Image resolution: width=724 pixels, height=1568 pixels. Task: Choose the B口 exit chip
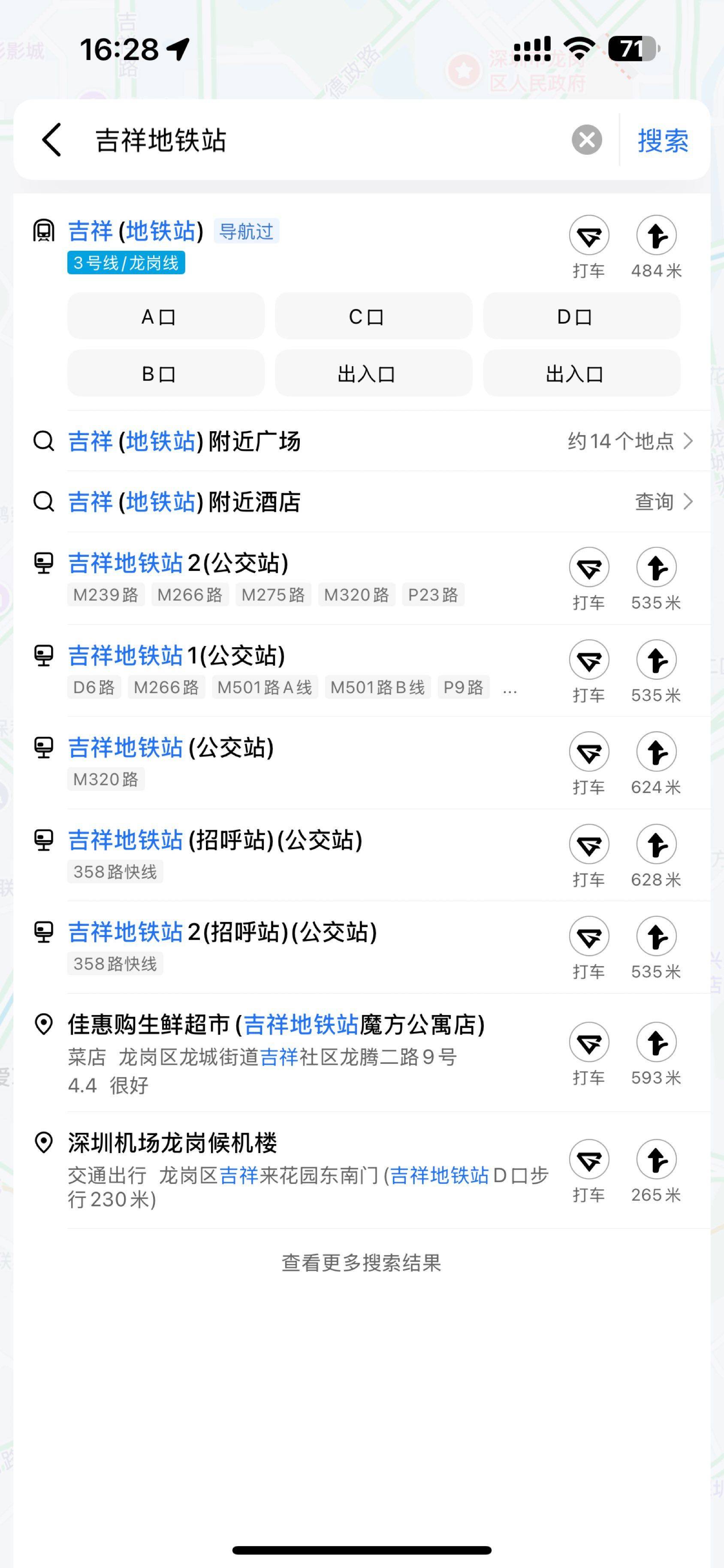pos(166,373)
